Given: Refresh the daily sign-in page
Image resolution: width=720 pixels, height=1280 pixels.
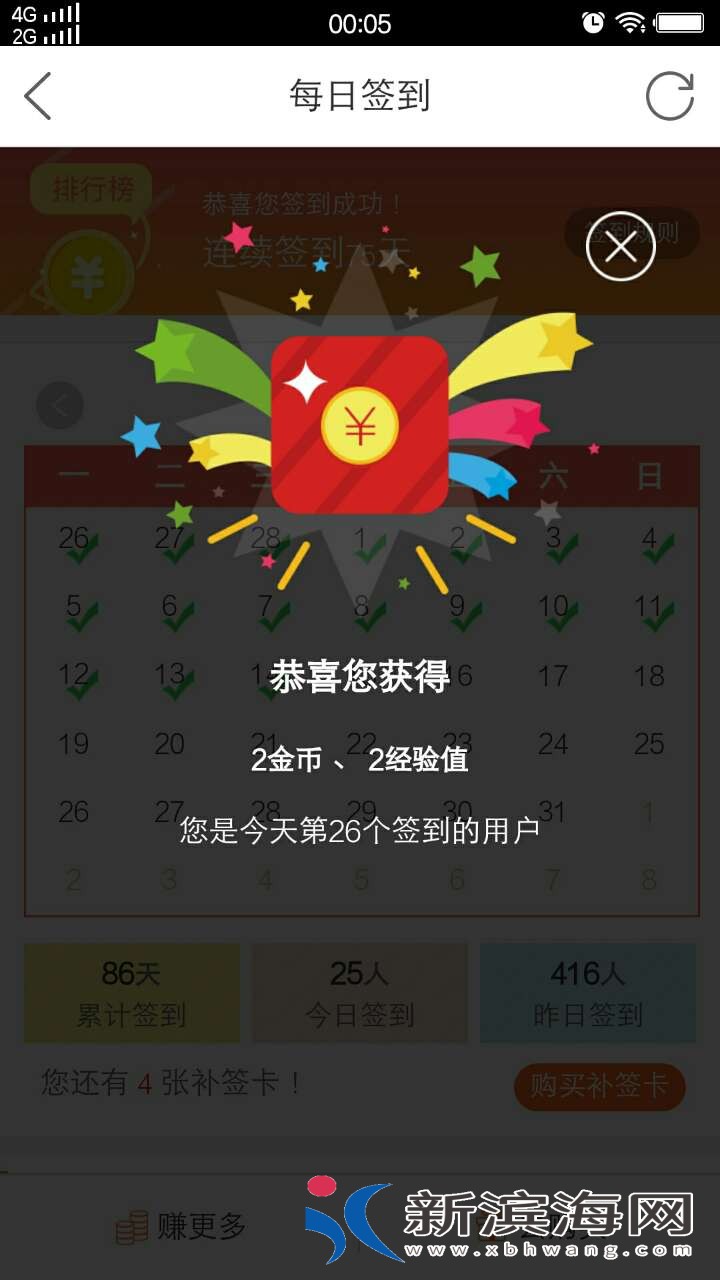Looking at the screenshot, I should 669,97.
